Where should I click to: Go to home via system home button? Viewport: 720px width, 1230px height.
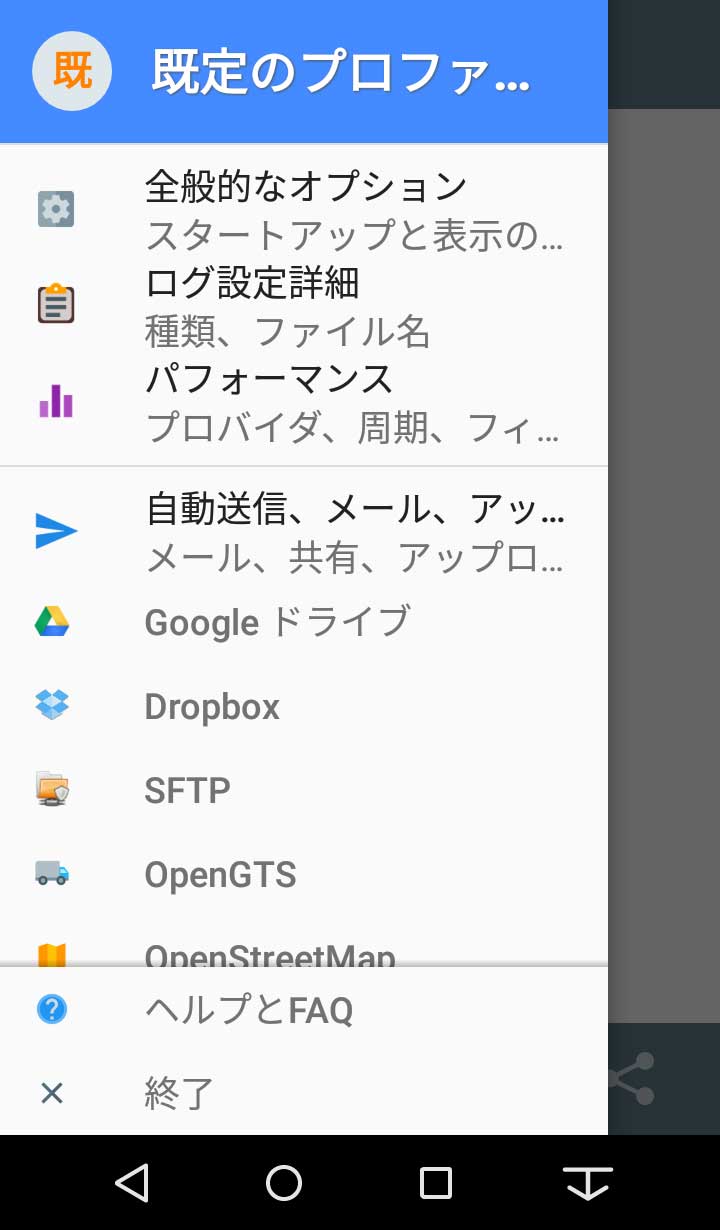284,1183
